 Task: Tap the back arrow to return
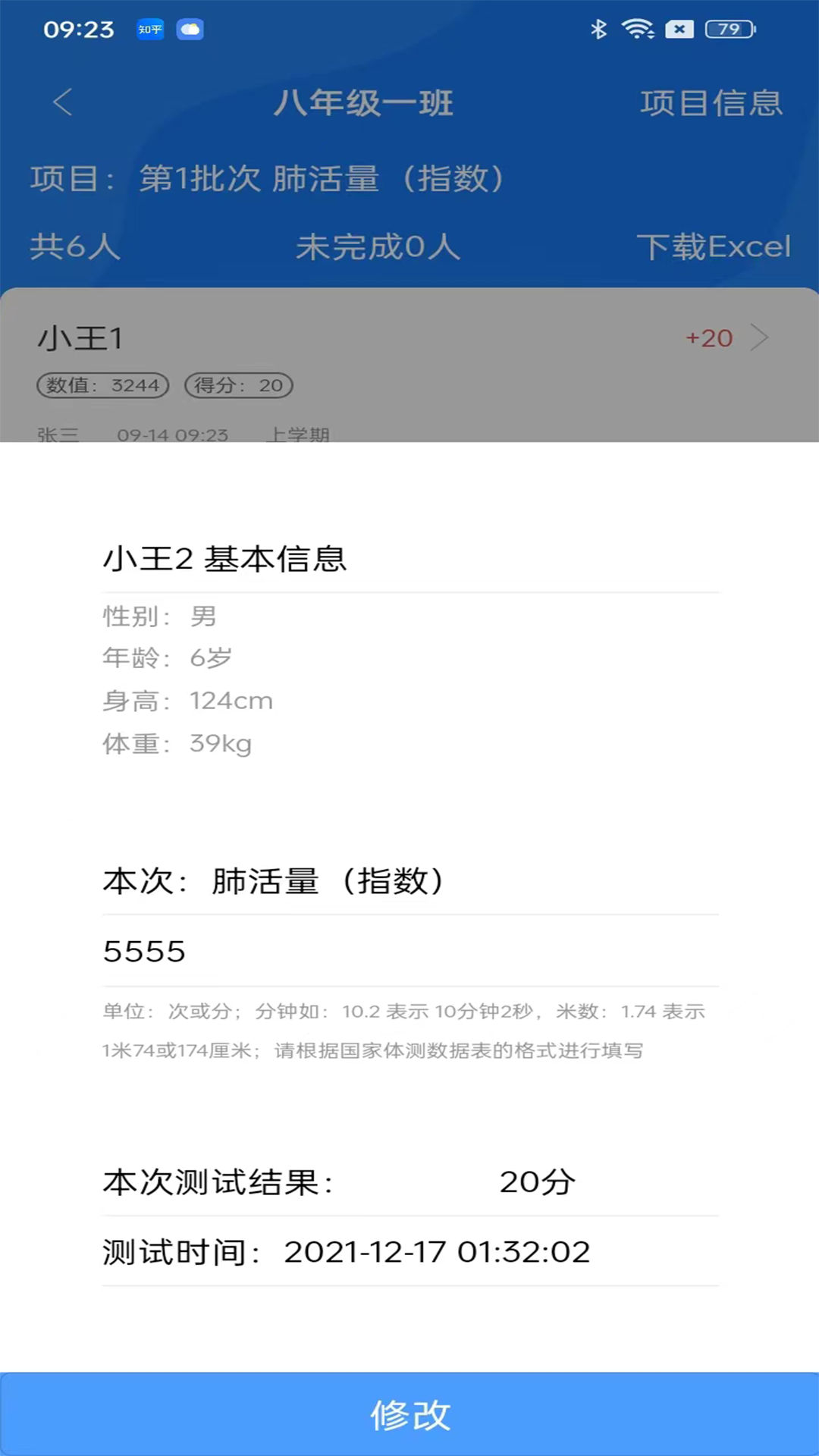(x=63, y=102)
